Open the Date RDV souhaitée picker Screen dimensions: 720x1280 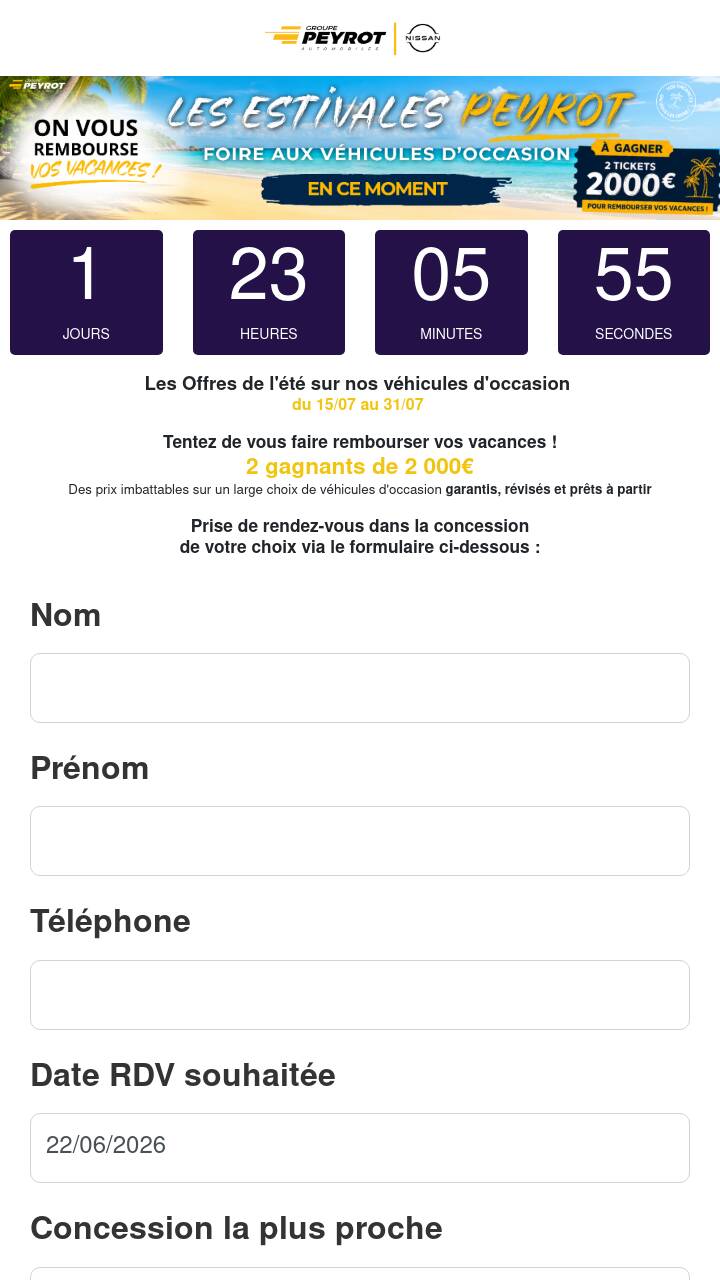tap(360, 1148)
